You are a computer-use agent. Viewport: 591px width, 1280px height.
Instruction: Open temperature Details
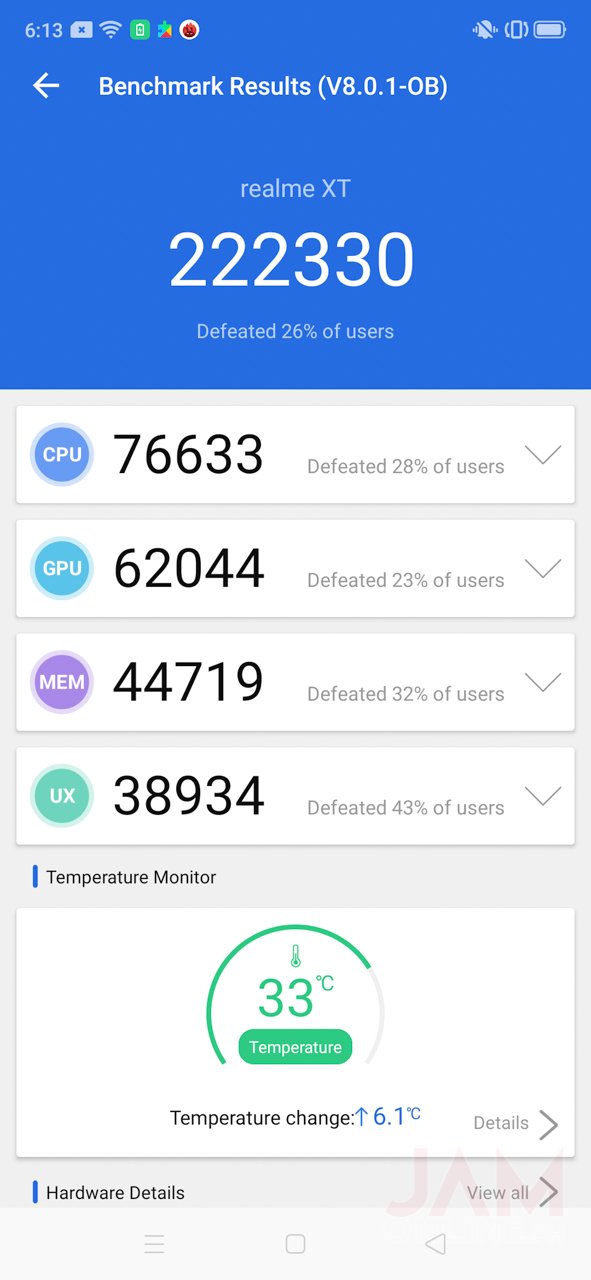[x=515, y=1124]
